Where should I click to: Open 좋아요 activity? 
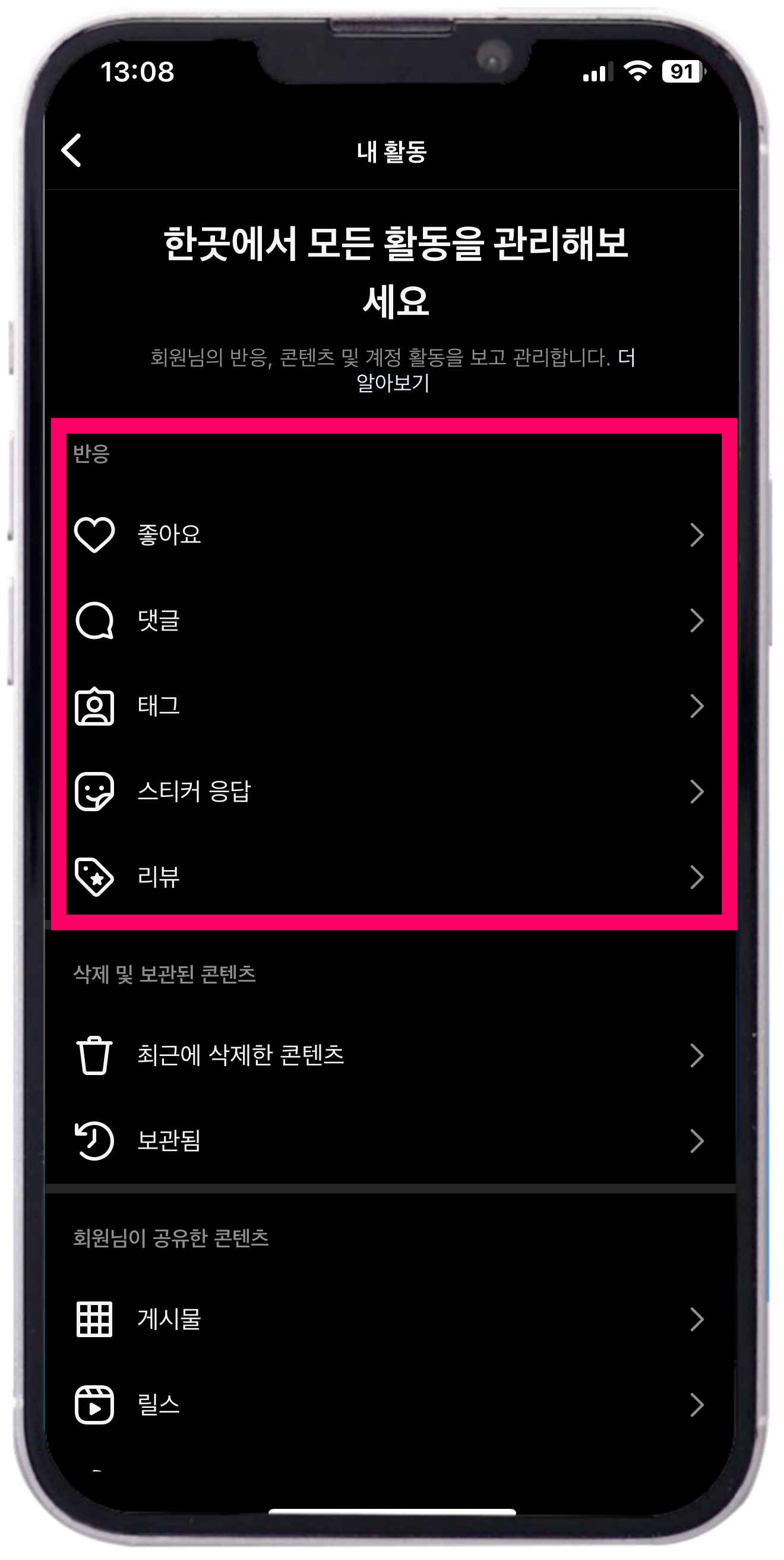pos(387,534)
